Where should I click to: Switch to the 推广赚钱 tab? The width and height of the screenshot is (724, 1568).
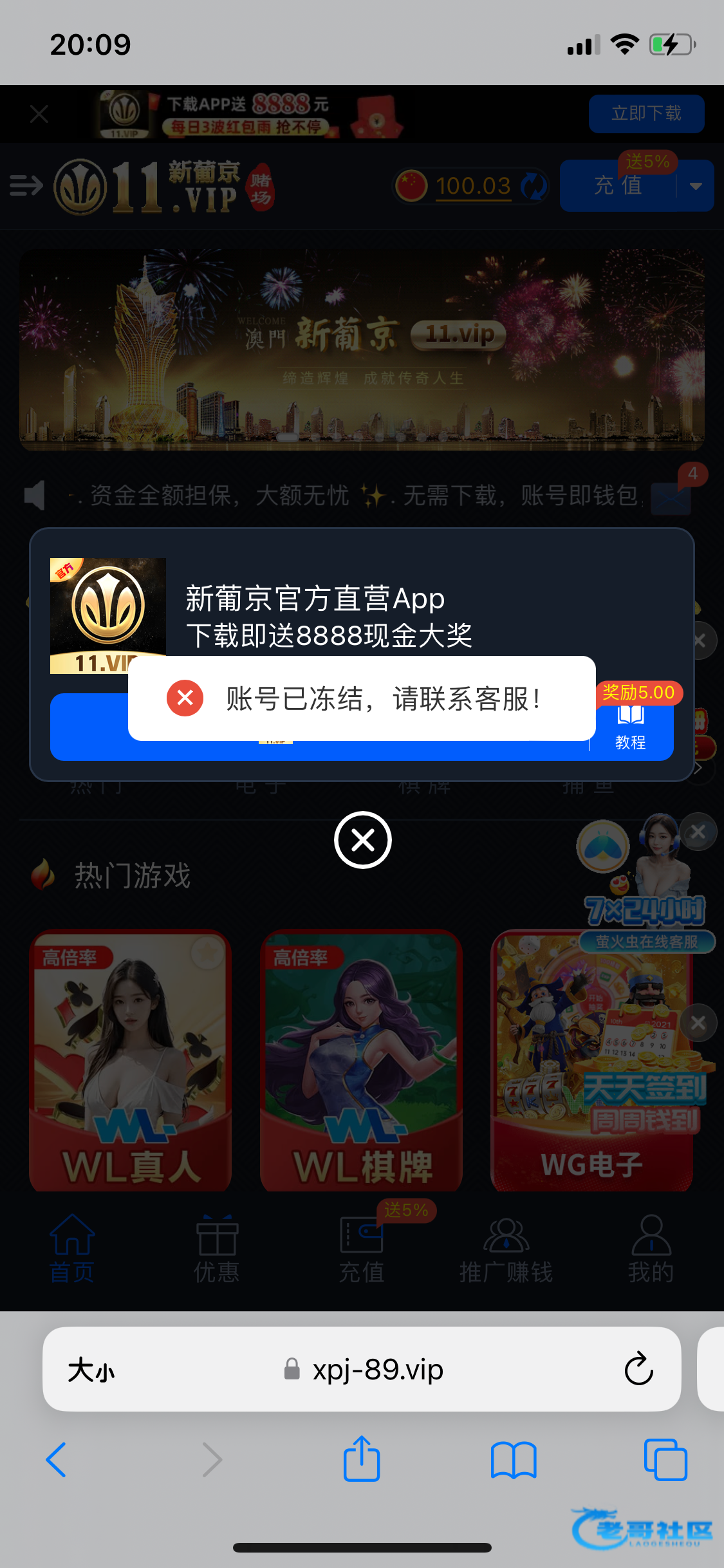506,1249
